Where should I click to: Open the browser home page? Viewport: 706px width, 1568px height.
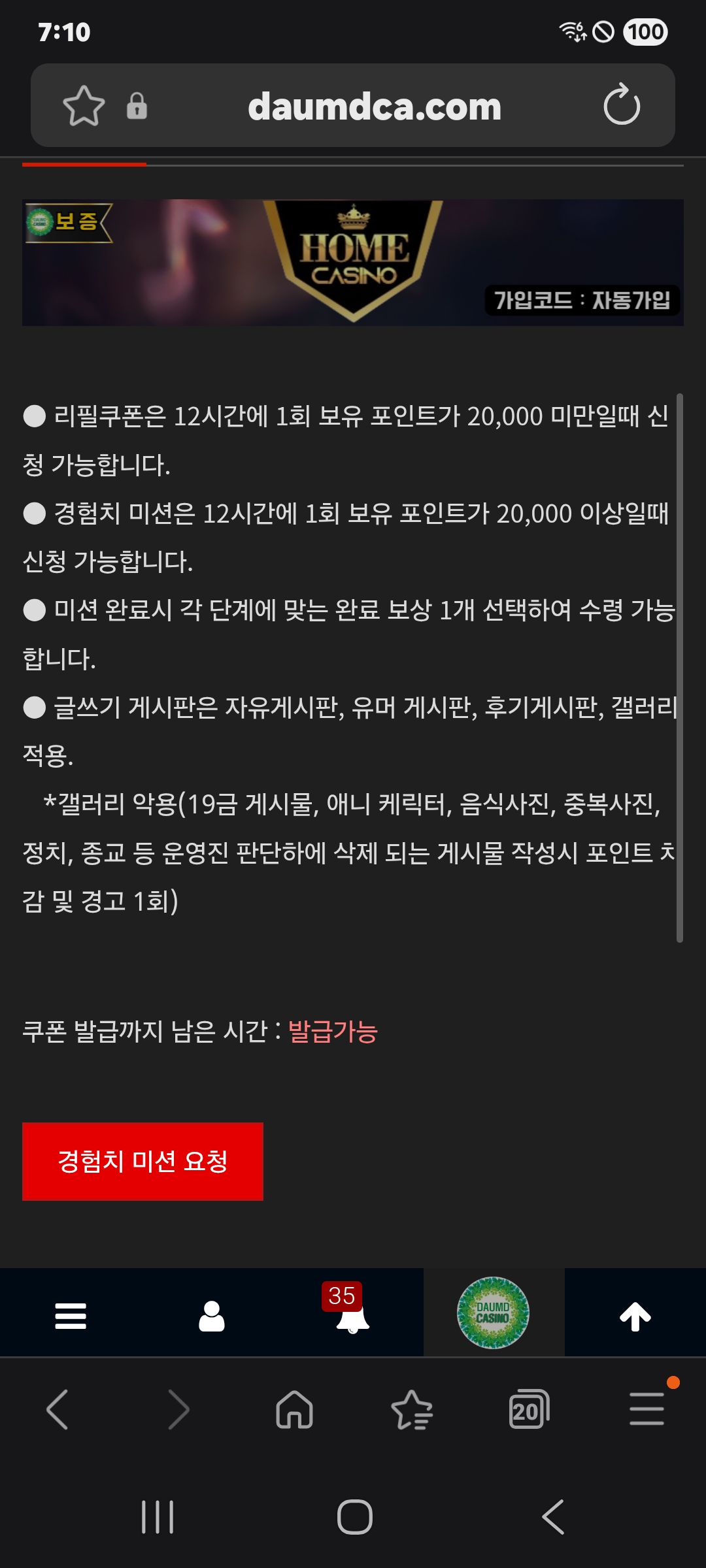[x=294, y=1409]
